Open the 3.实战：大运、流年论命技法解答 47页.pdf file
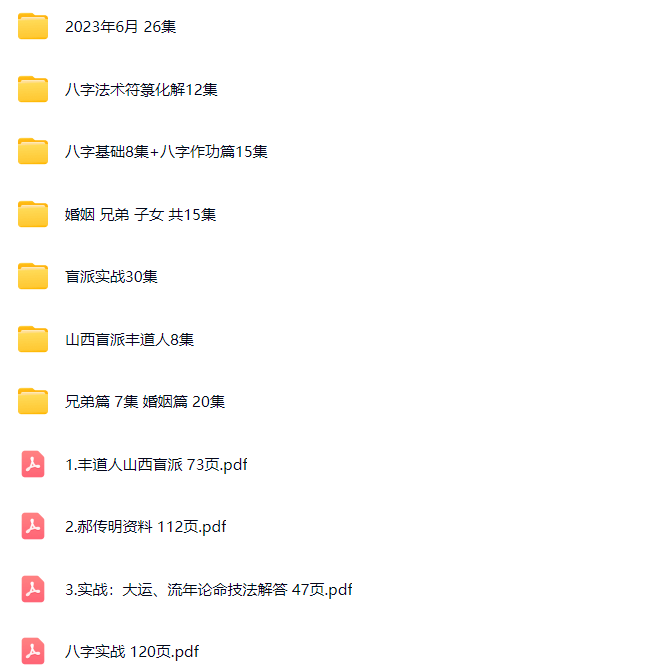Screen dimensions: 661x672 pos(208,590)
